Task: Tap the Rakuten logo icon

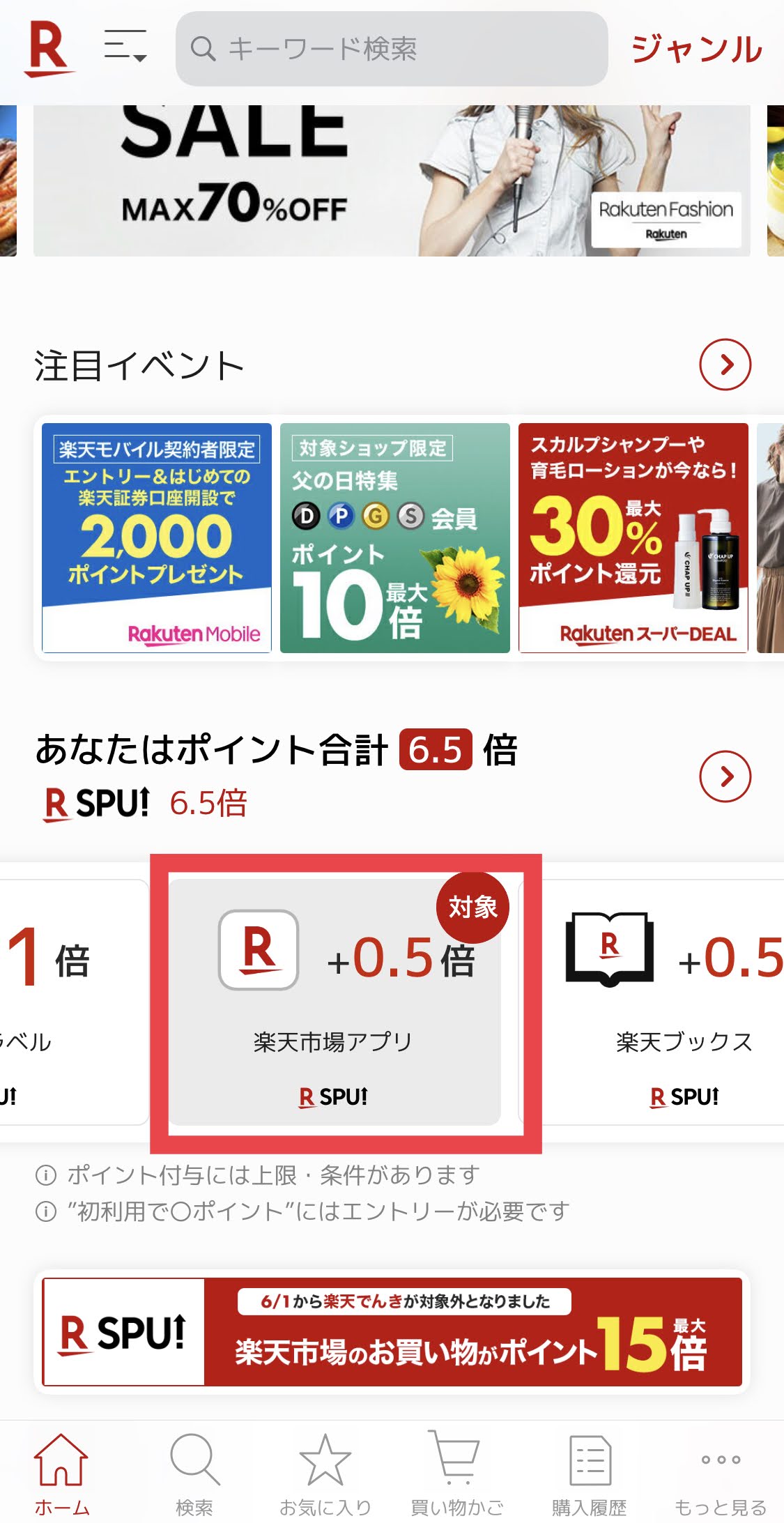Action: pos(47,49)
